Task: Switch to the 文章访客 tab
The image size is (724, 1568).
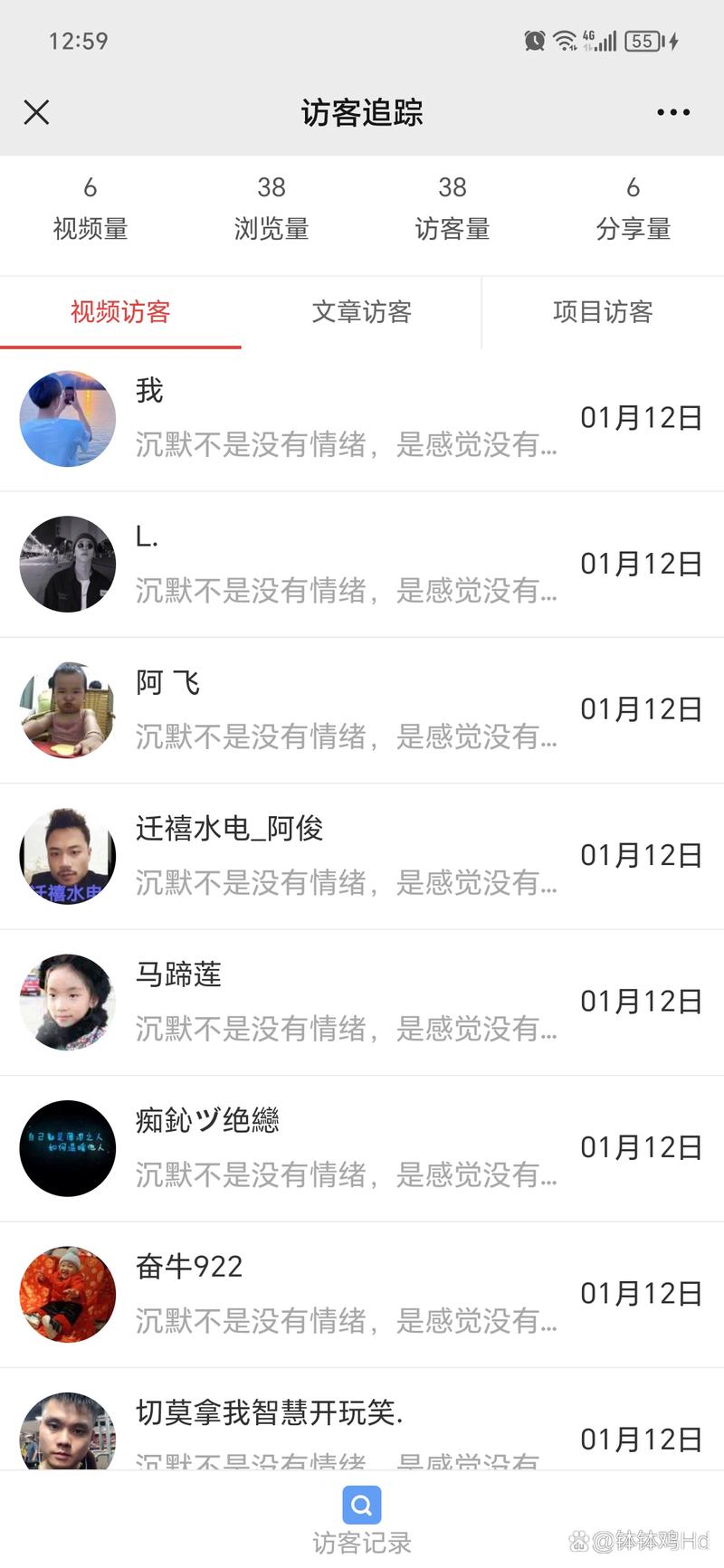Action: pos(361,312)
